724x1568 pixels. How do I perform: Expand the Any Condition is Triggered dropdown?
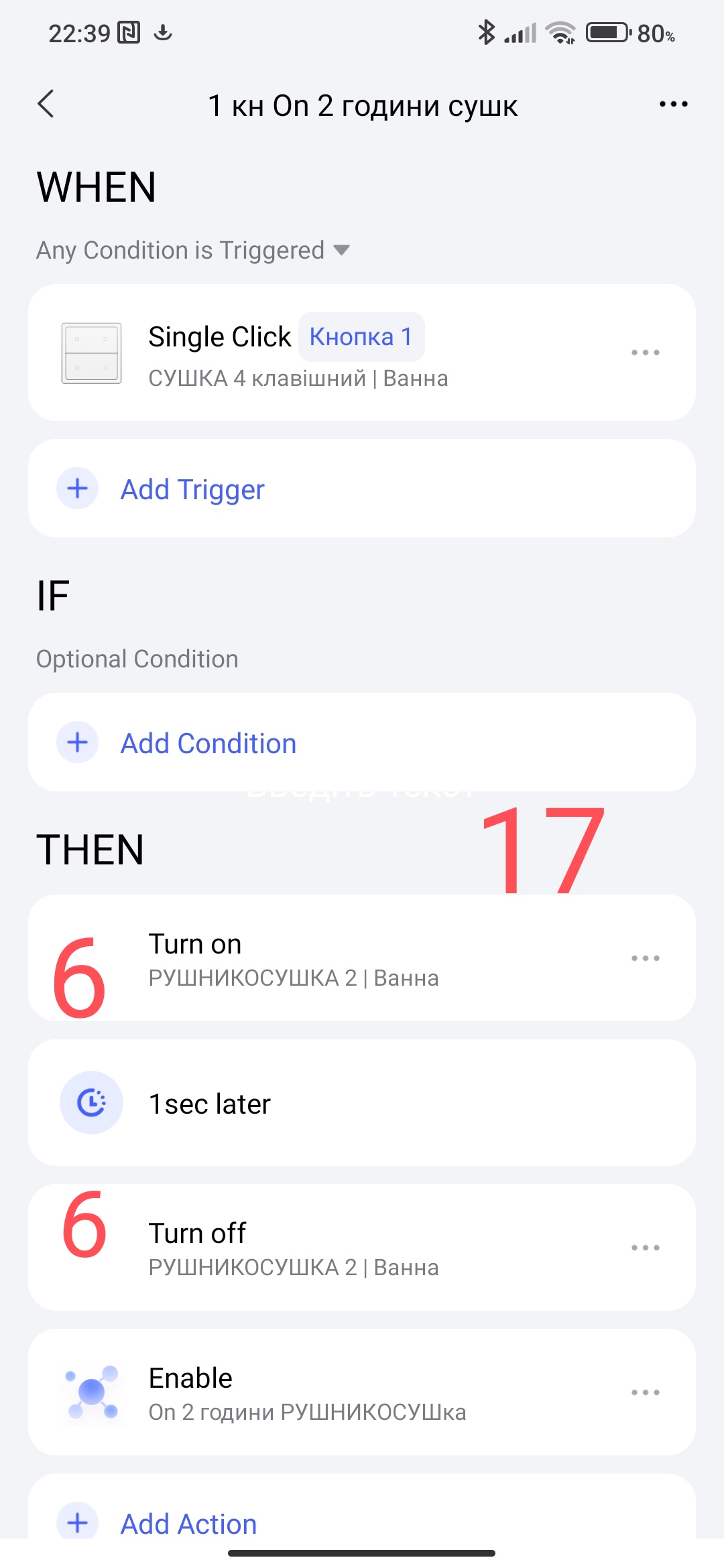193,251
